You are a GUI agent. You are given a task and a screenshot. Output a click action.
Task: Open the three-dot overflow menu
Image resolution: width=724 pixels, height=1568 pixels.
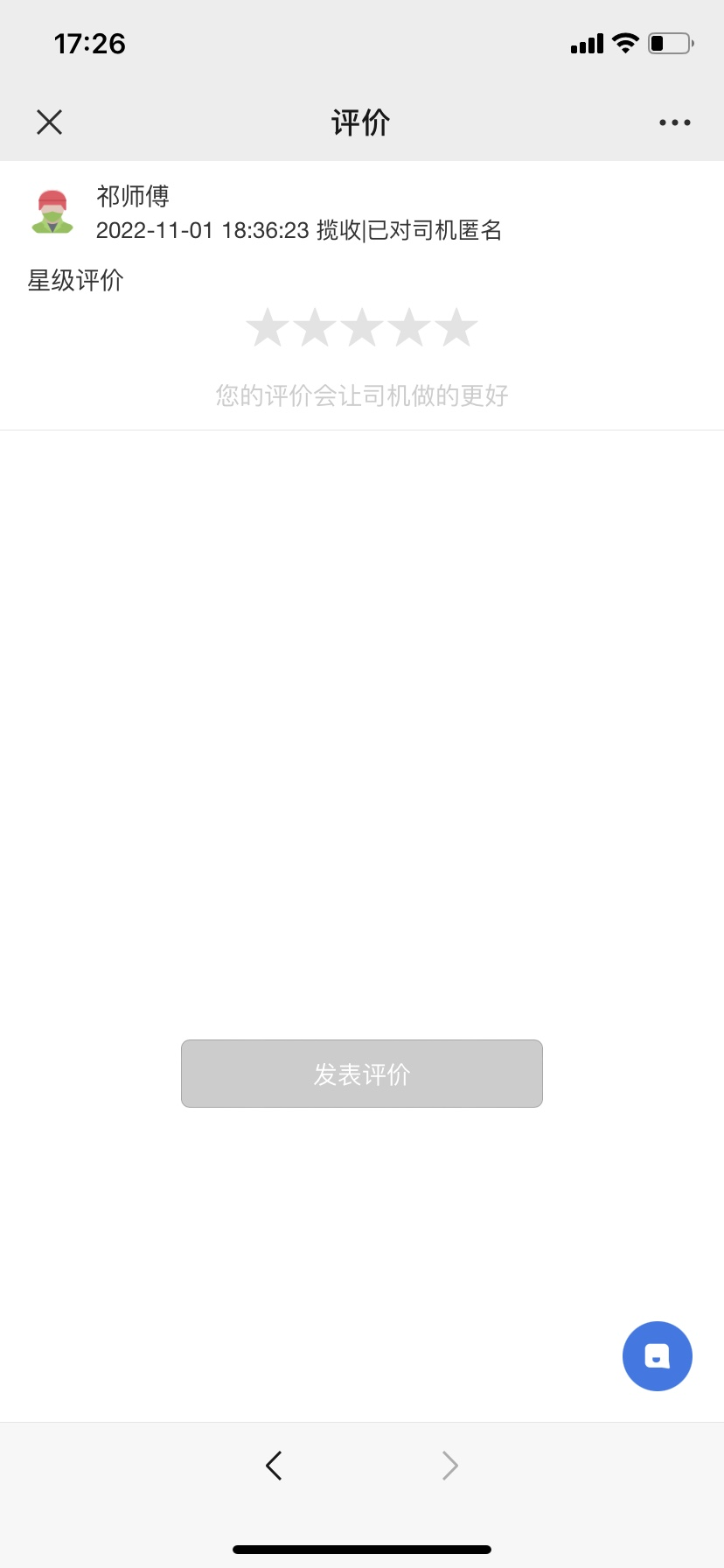pos(675,122)
